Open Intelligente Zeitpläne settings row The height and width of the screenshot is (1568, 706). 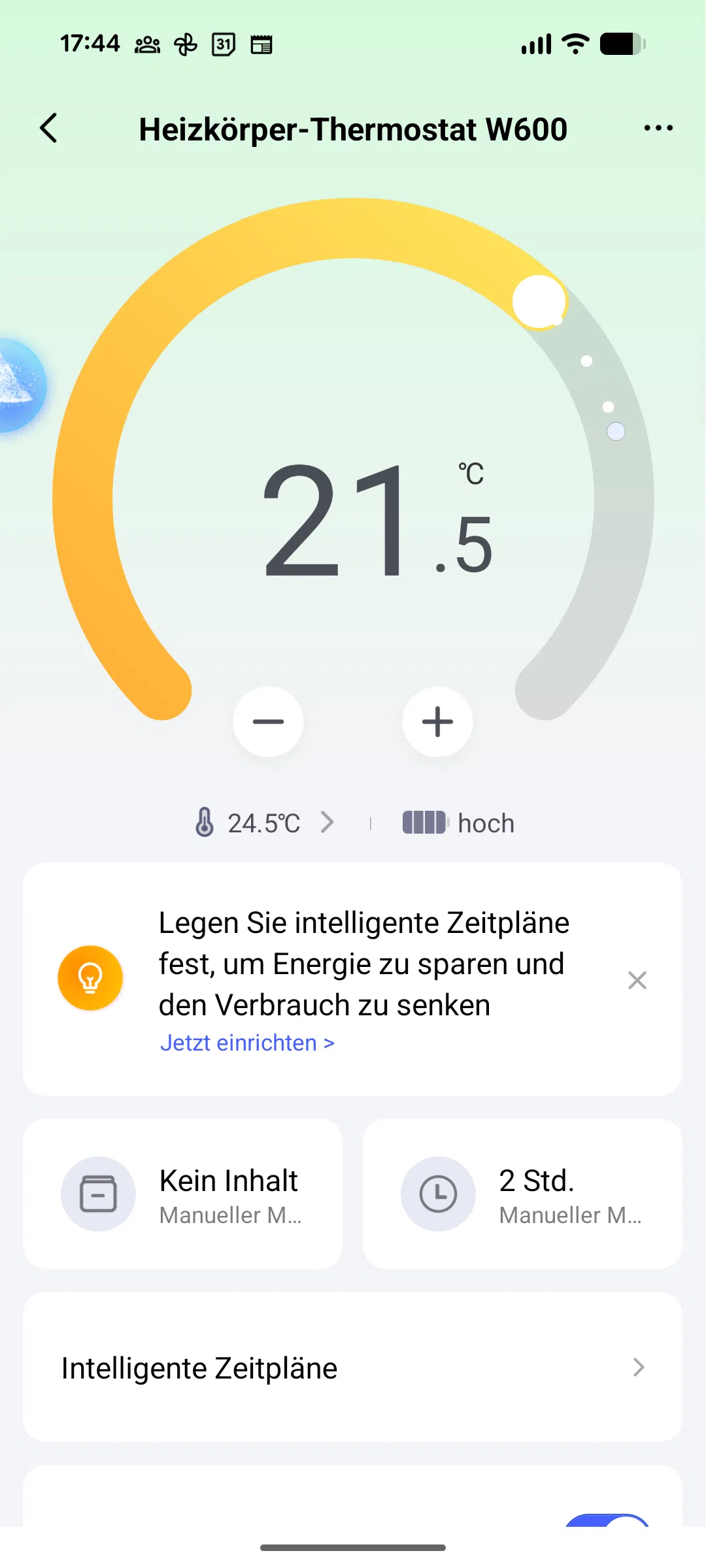pos(353,1367)
